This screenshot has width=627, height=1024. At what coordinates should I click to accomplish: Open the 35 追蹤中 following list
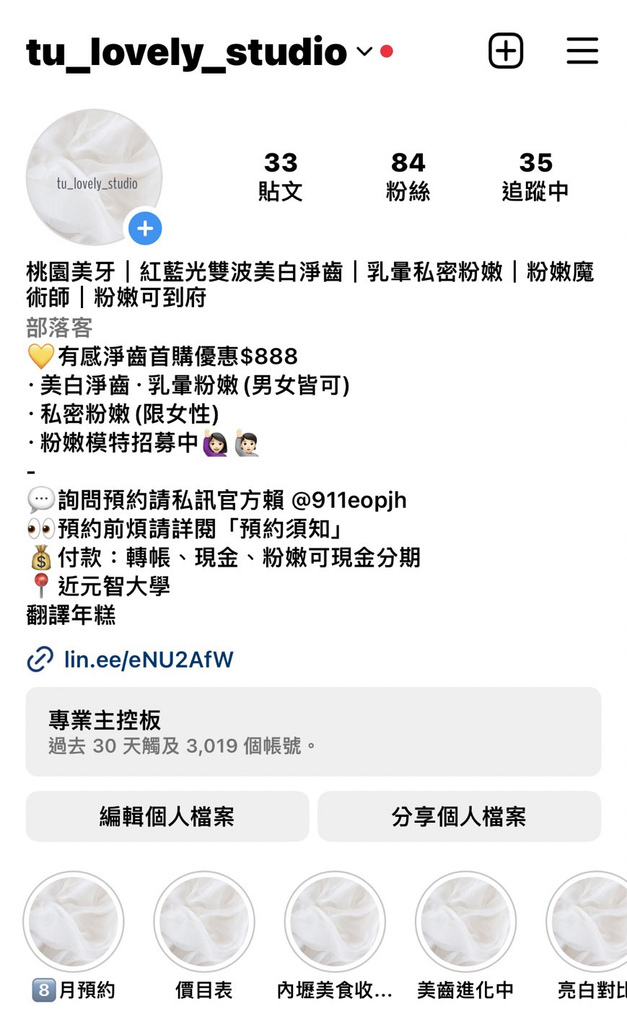pos(535,176)
